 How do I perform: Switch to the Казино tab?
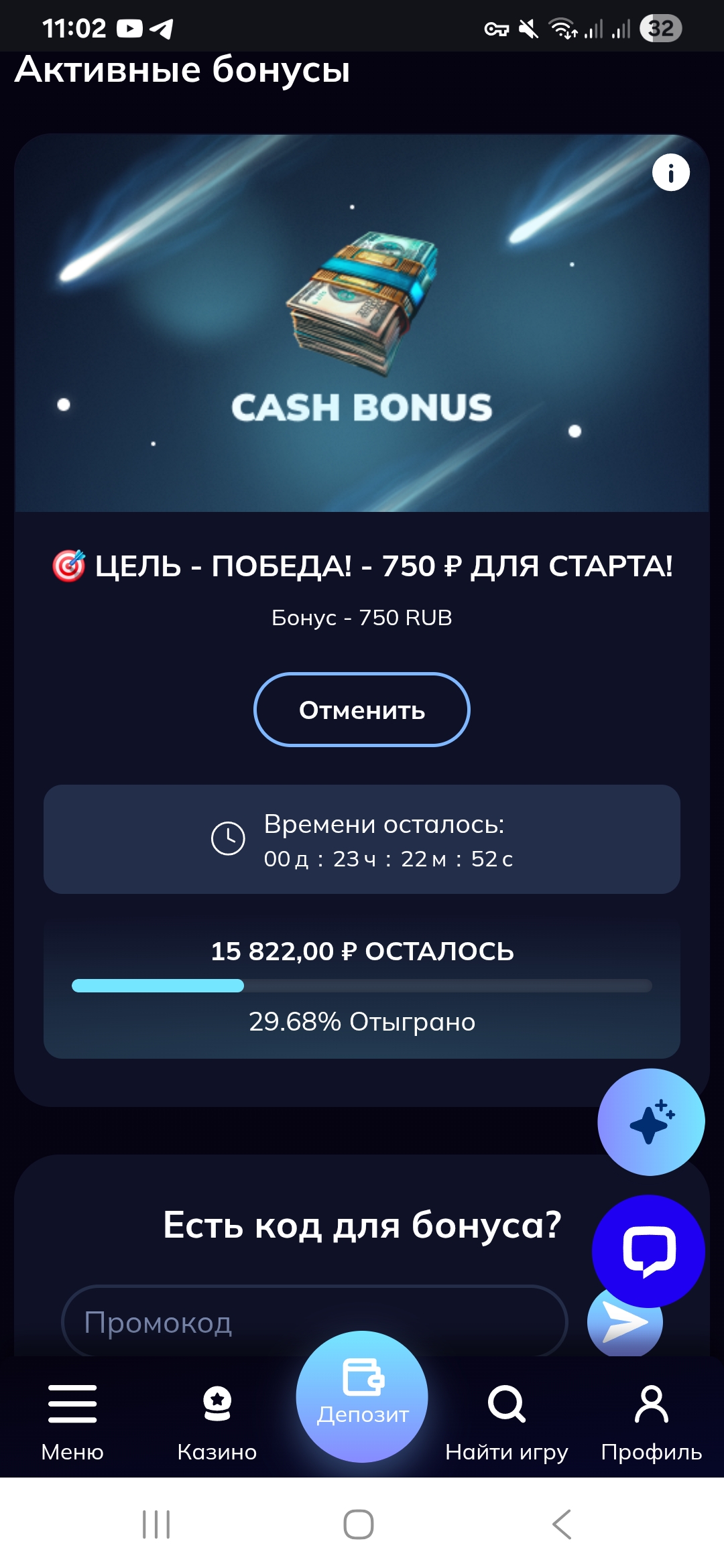point(217,1420)
